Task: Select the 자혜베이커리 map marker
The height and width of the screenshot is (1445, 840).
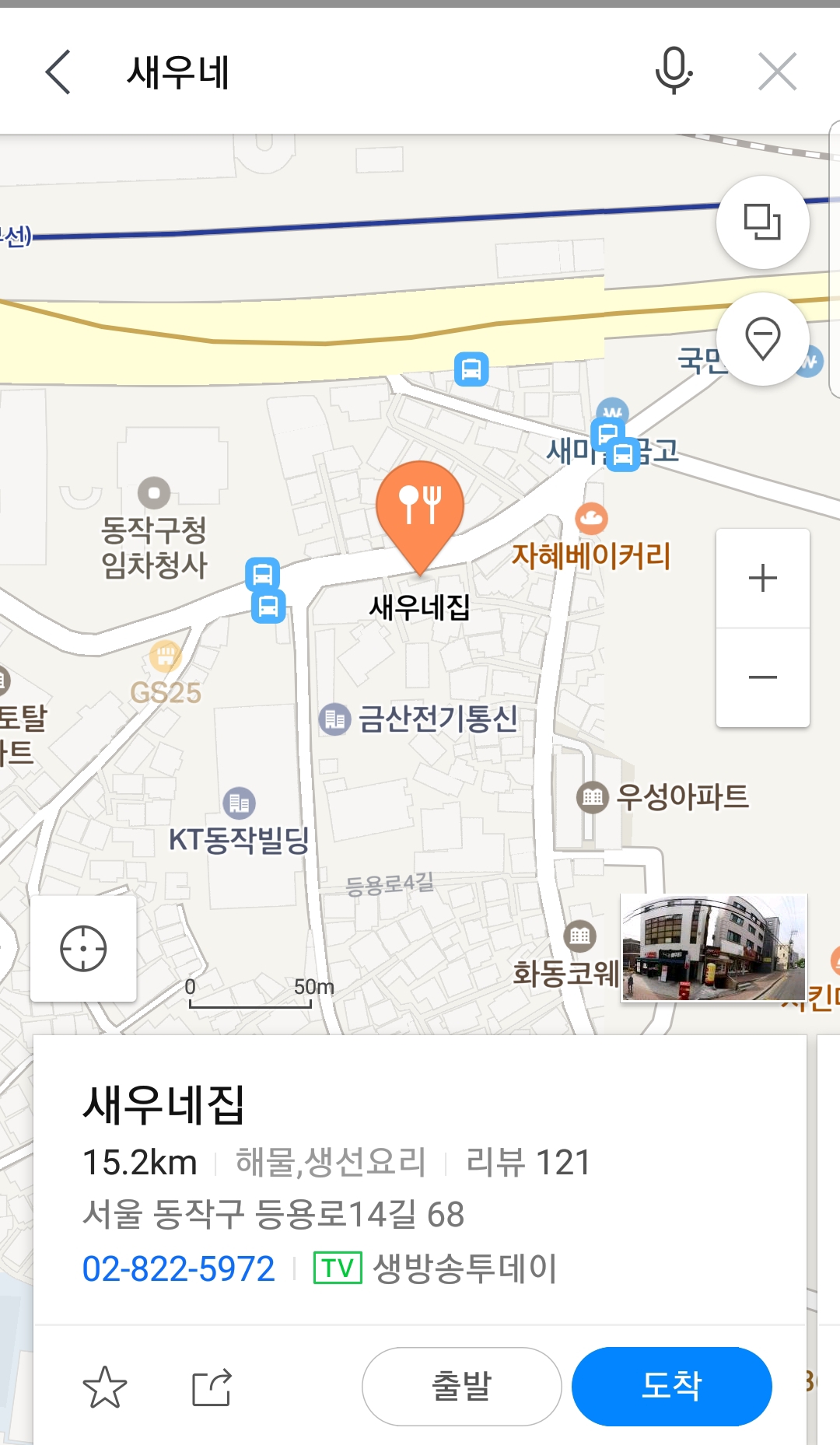Action: [x=592, y=519]
